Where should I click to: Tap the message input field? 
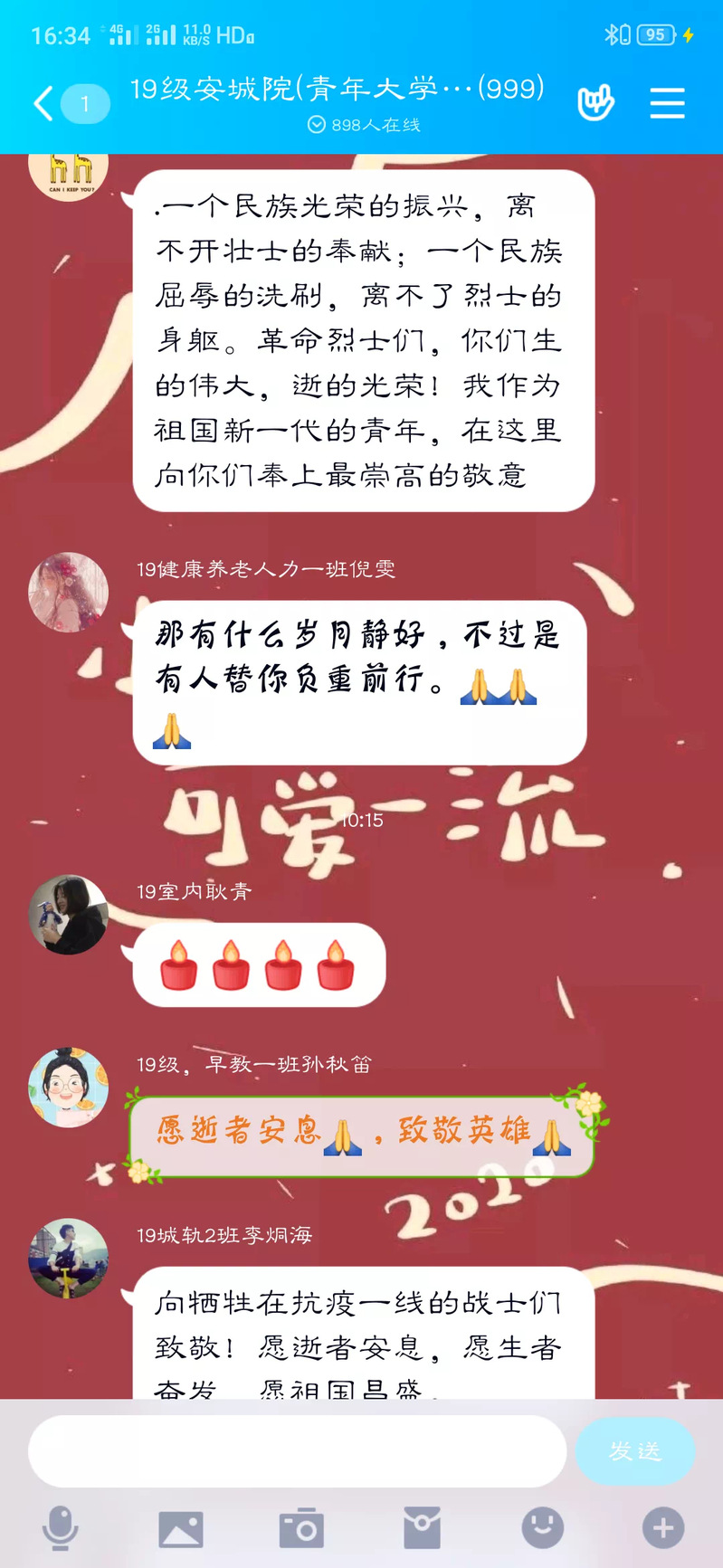pyautogui.click(x=297, y=1451)
